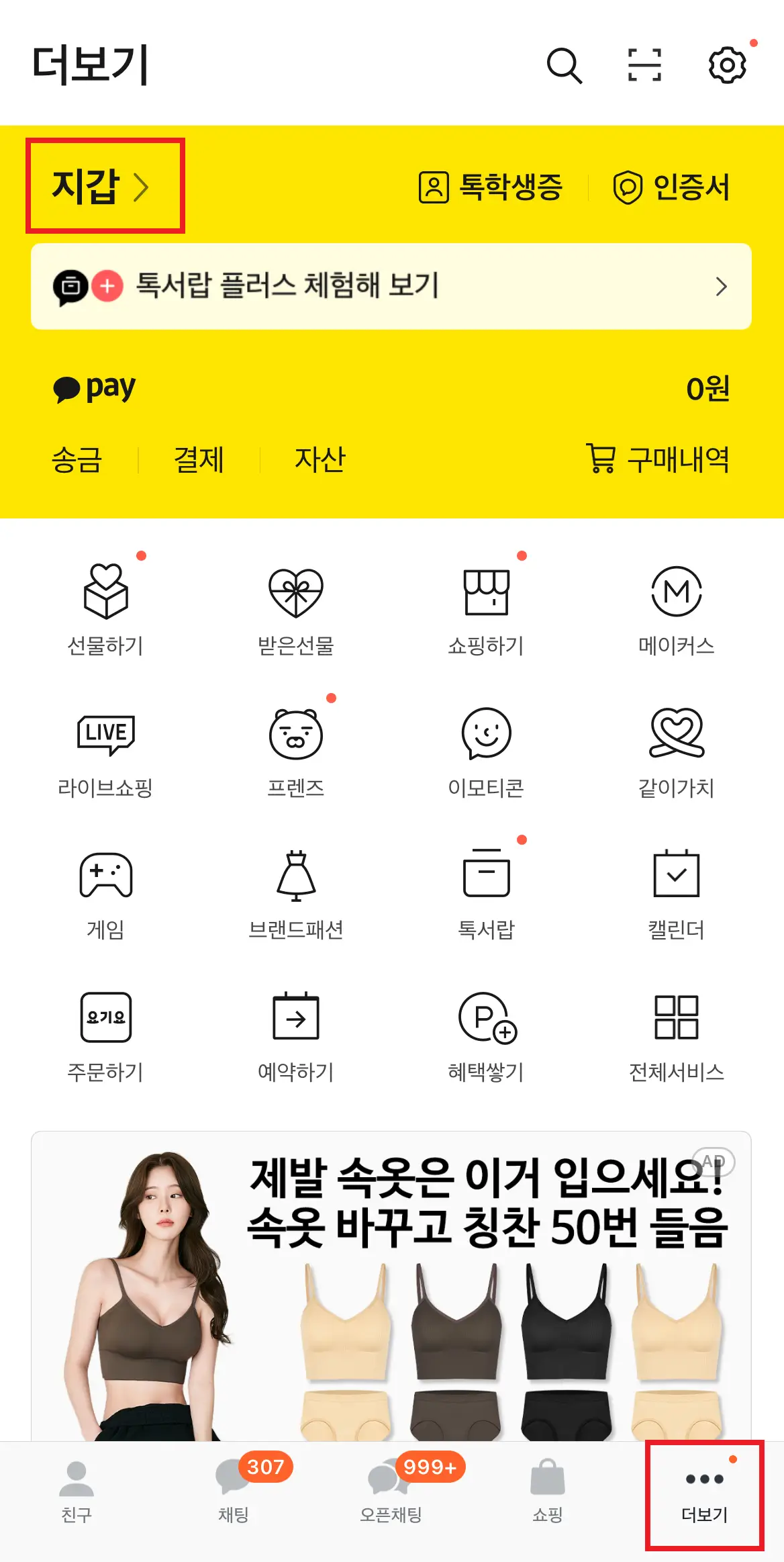This screenshot has height=1562, width=784.
Task: Open the LIVE 라이브쇼핑 icon
Action: (x=105, y=749)
